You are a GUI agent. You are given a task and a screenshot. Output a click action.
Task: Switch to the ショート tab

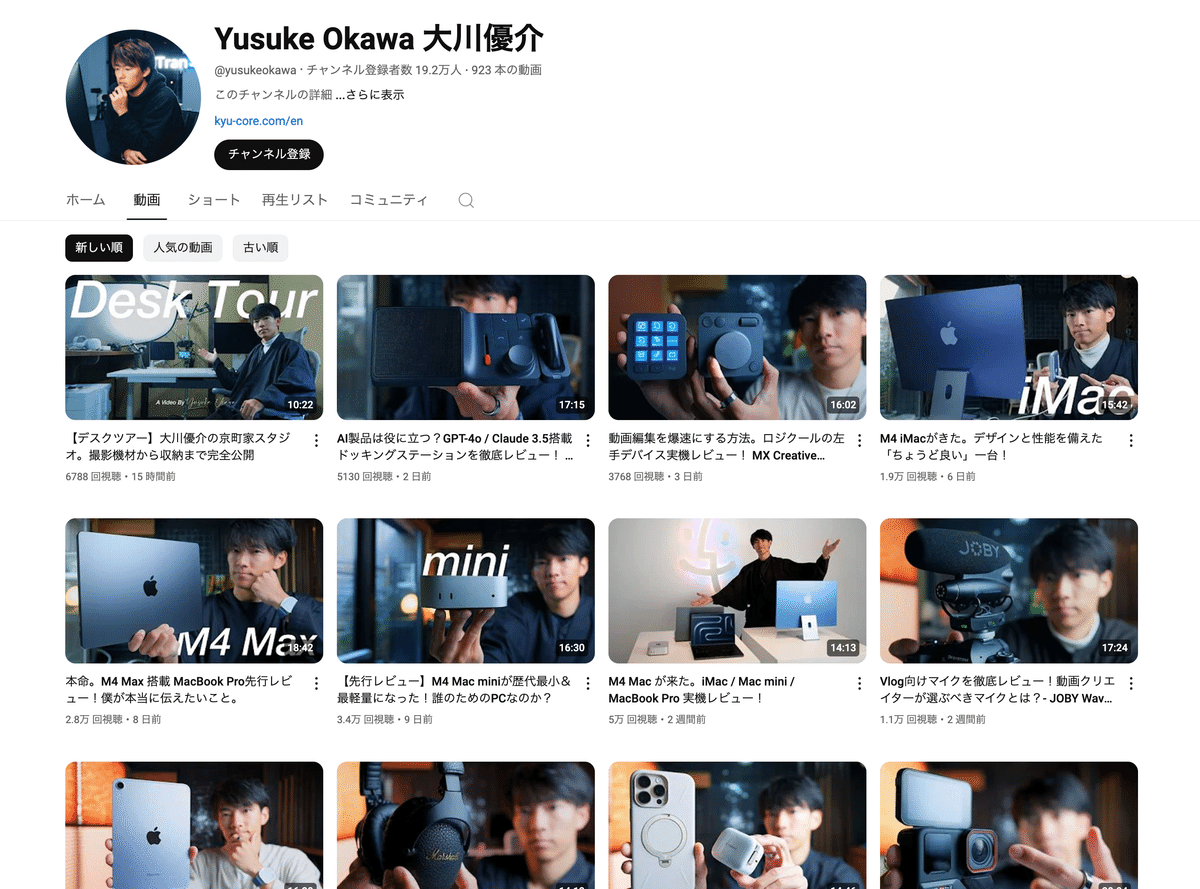click(214, 200)
